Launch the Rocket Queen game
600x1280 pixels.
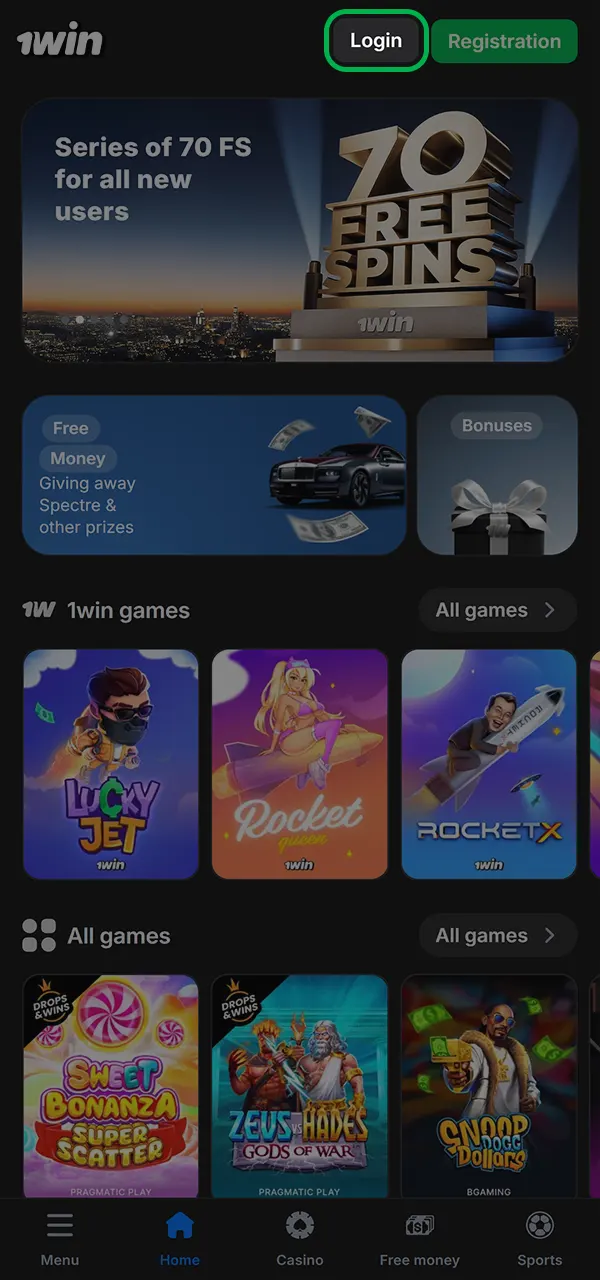click(x=300, y=764)
